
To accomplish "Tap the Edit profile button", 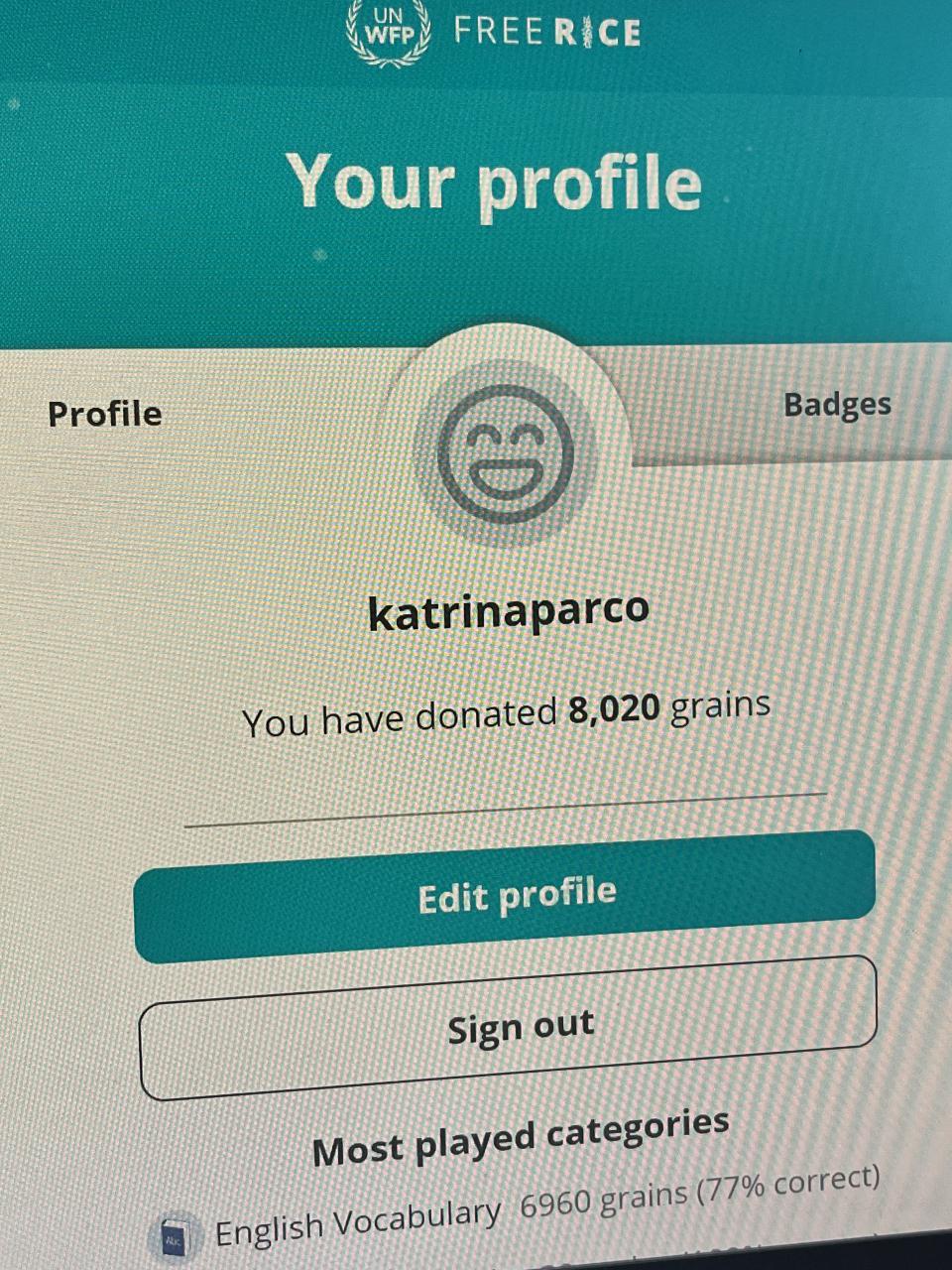I will [x=506, y=896].
